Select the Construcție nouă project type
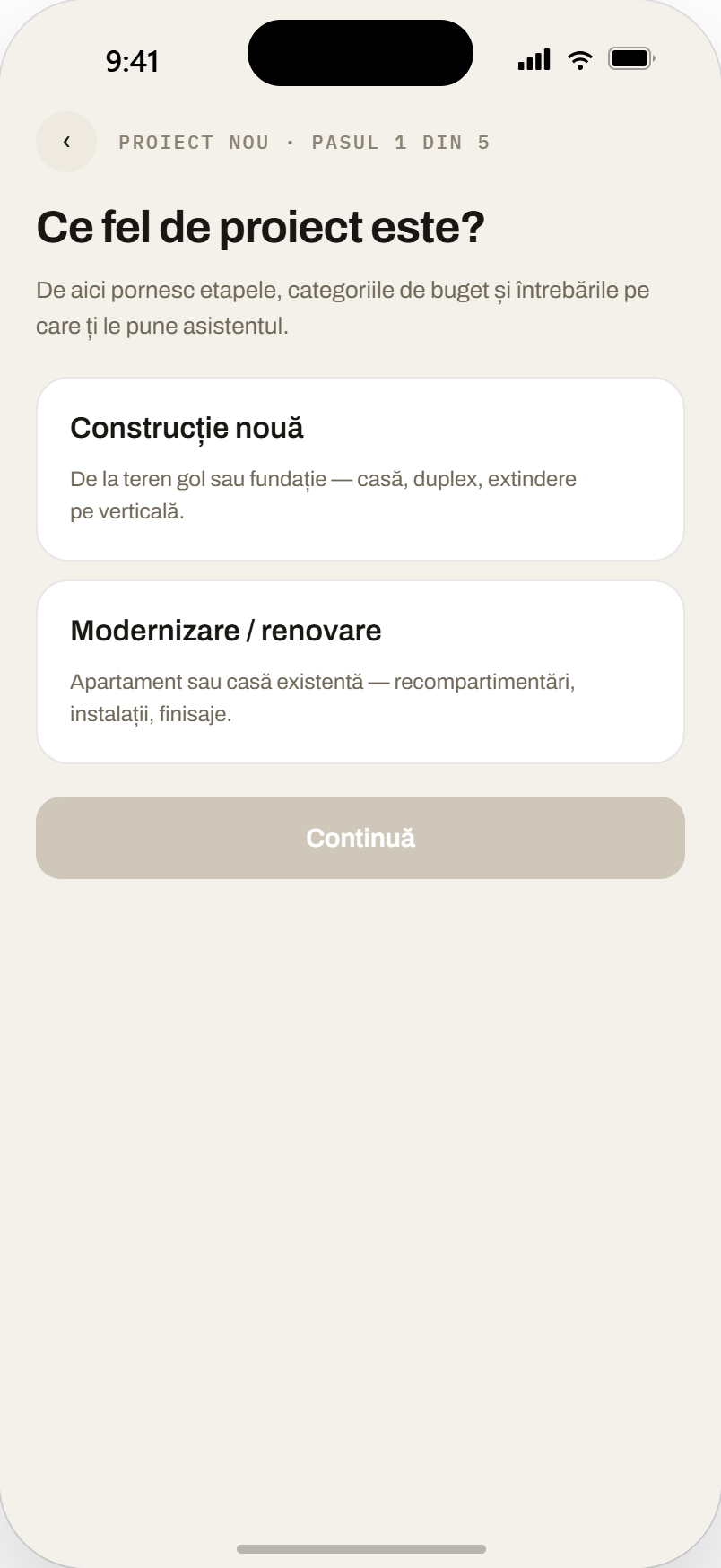Image resolution: width=721 pixels, height=1568 pixels. (360, 469)
